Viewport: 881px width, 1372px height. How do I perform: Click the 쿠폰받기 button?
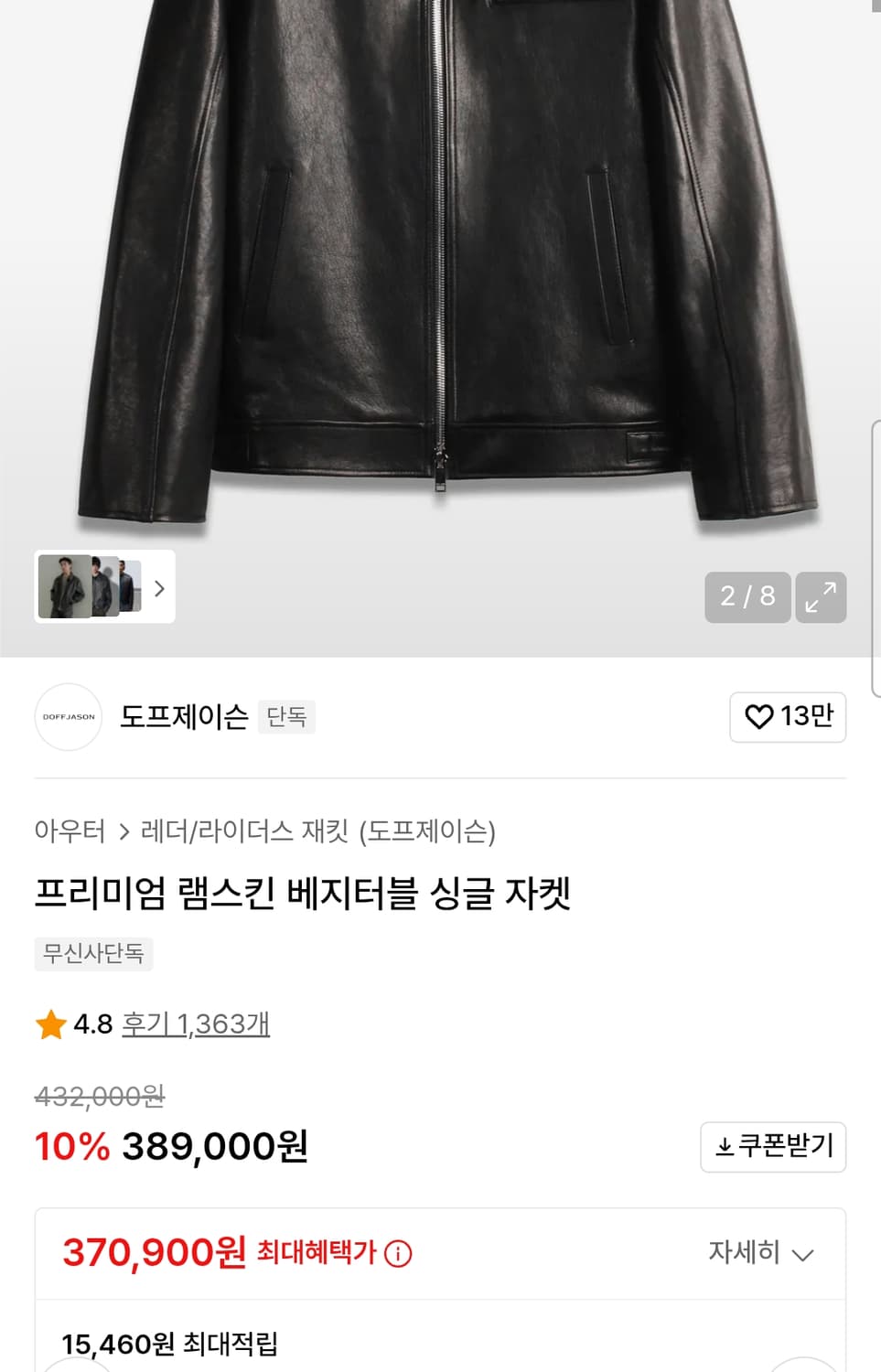772,1147
